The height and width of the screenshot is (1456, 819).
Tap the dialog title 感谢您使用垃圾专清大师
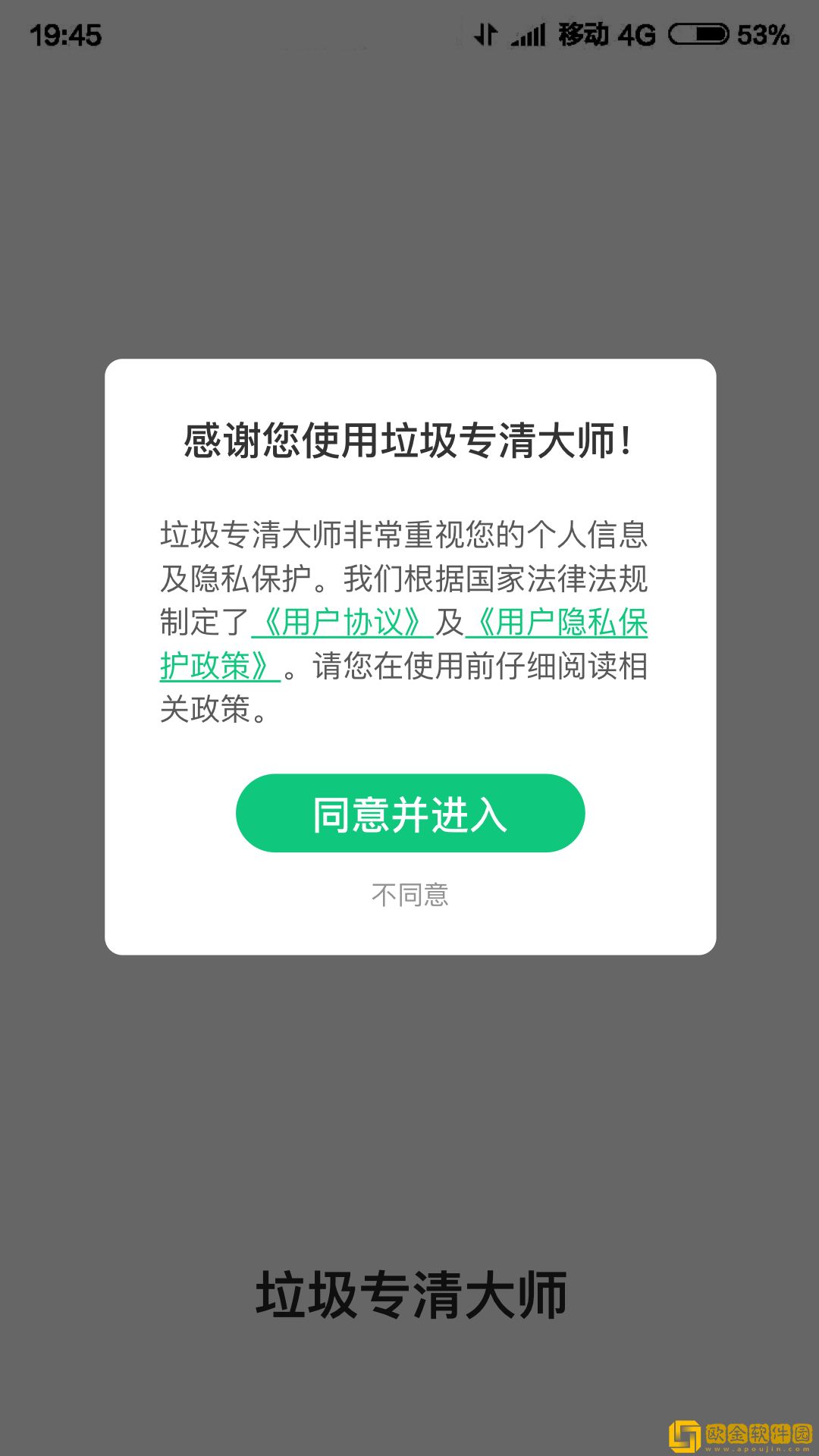point(409,441)
